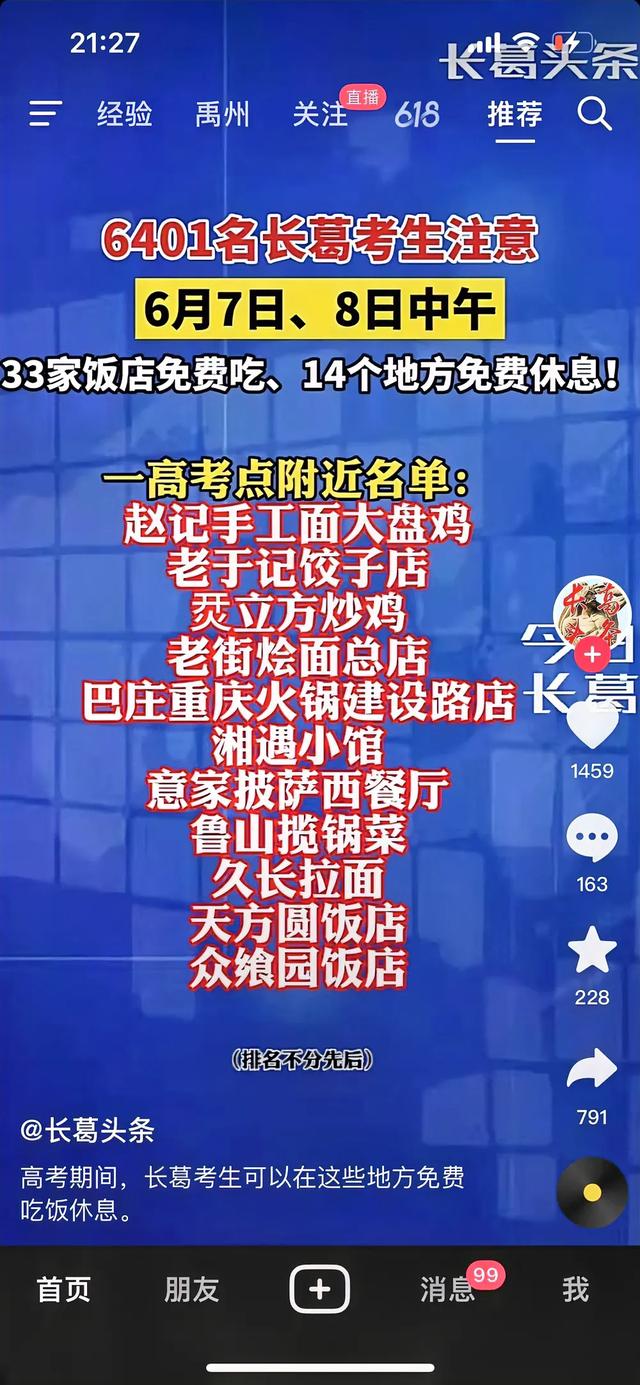The image size is (640, 1385).
Task: Select the 推荐 tab
Action: pos(515,114)
